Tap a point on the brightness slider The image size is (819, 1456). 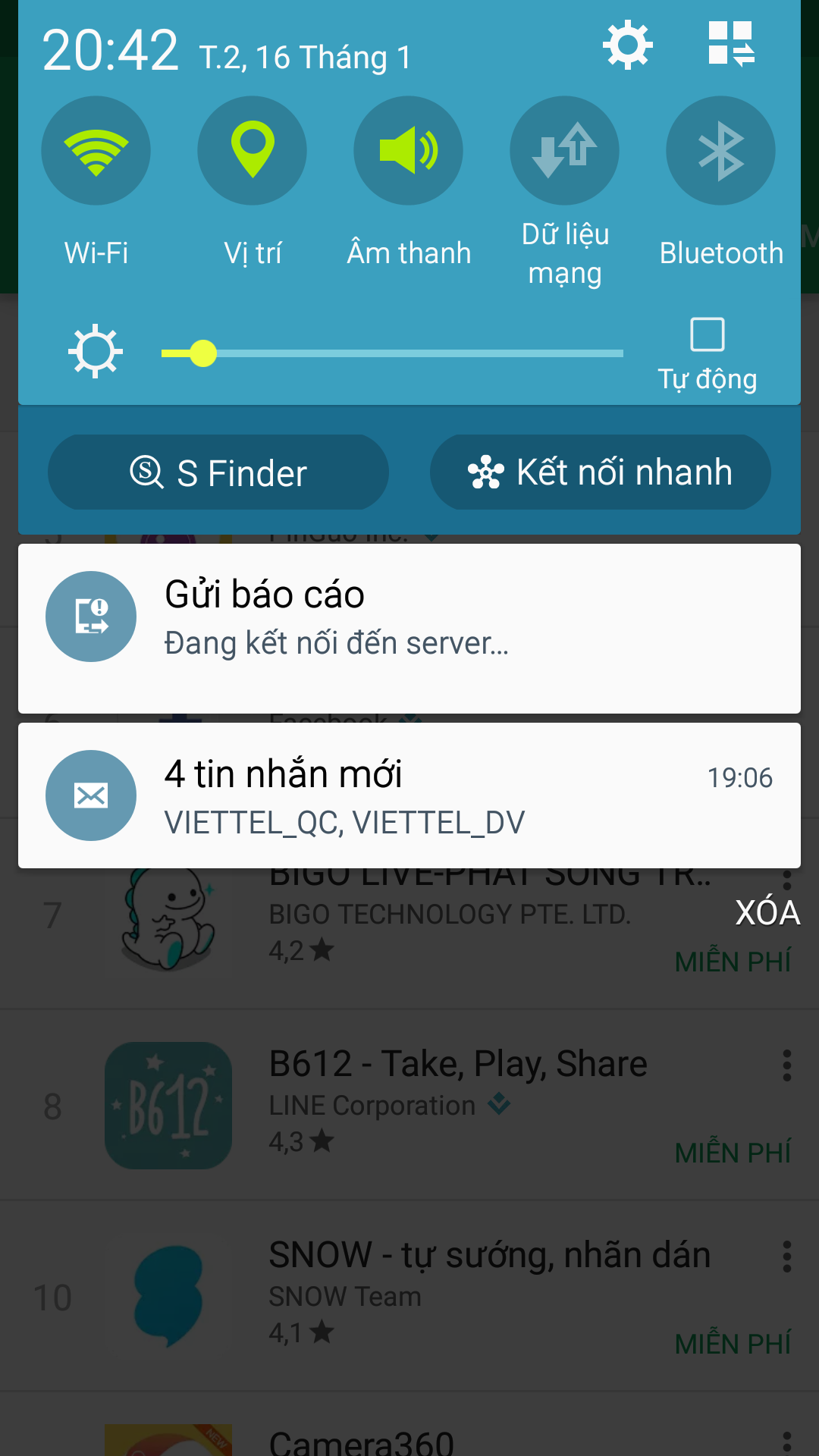click(x=392, y=353)
